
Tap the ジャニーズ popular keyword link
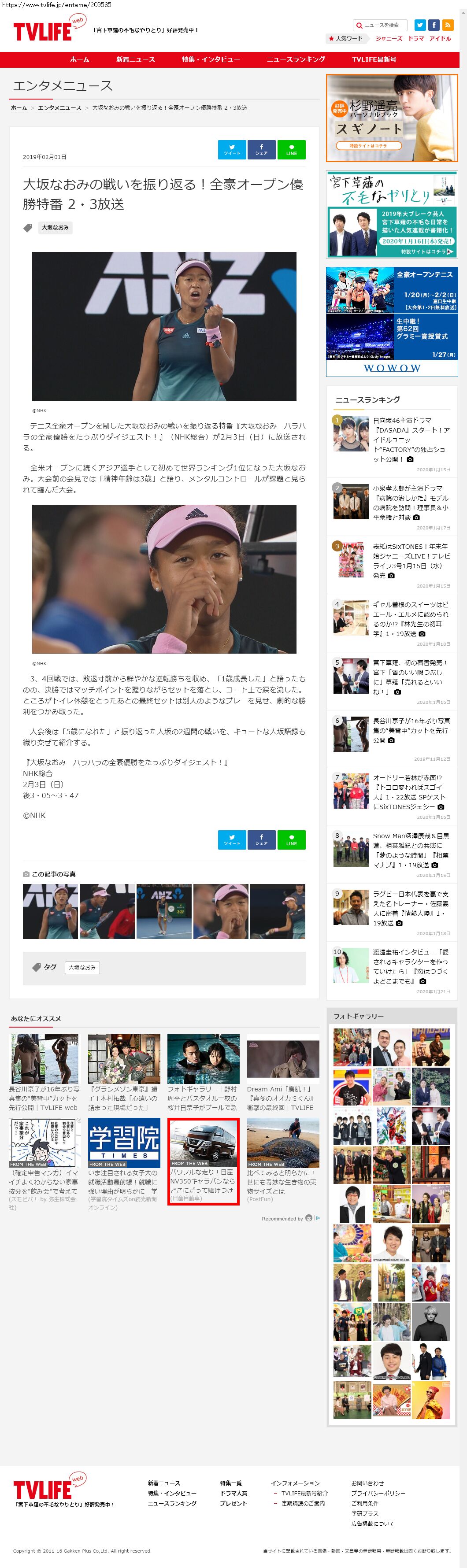point(389,38)
